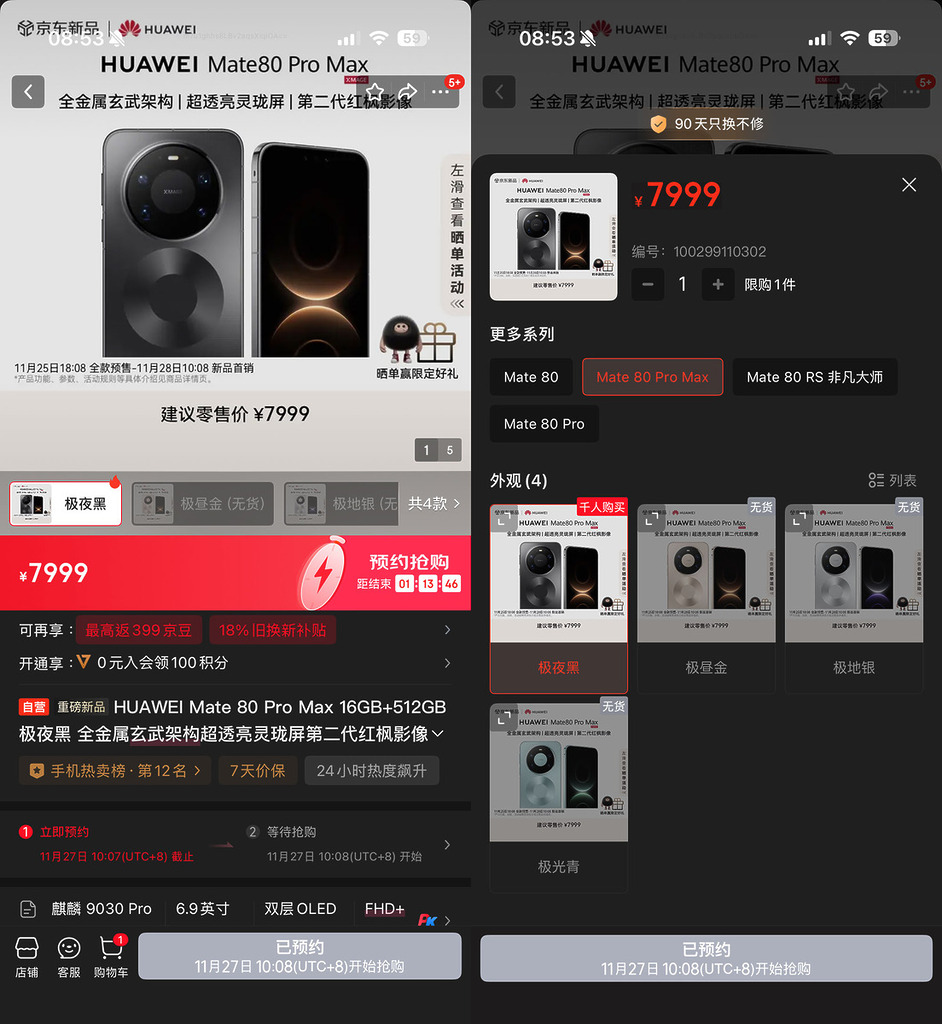Add the product to favorites with the star
Screen dimensions: 942x1024
(x=375, y=93)
